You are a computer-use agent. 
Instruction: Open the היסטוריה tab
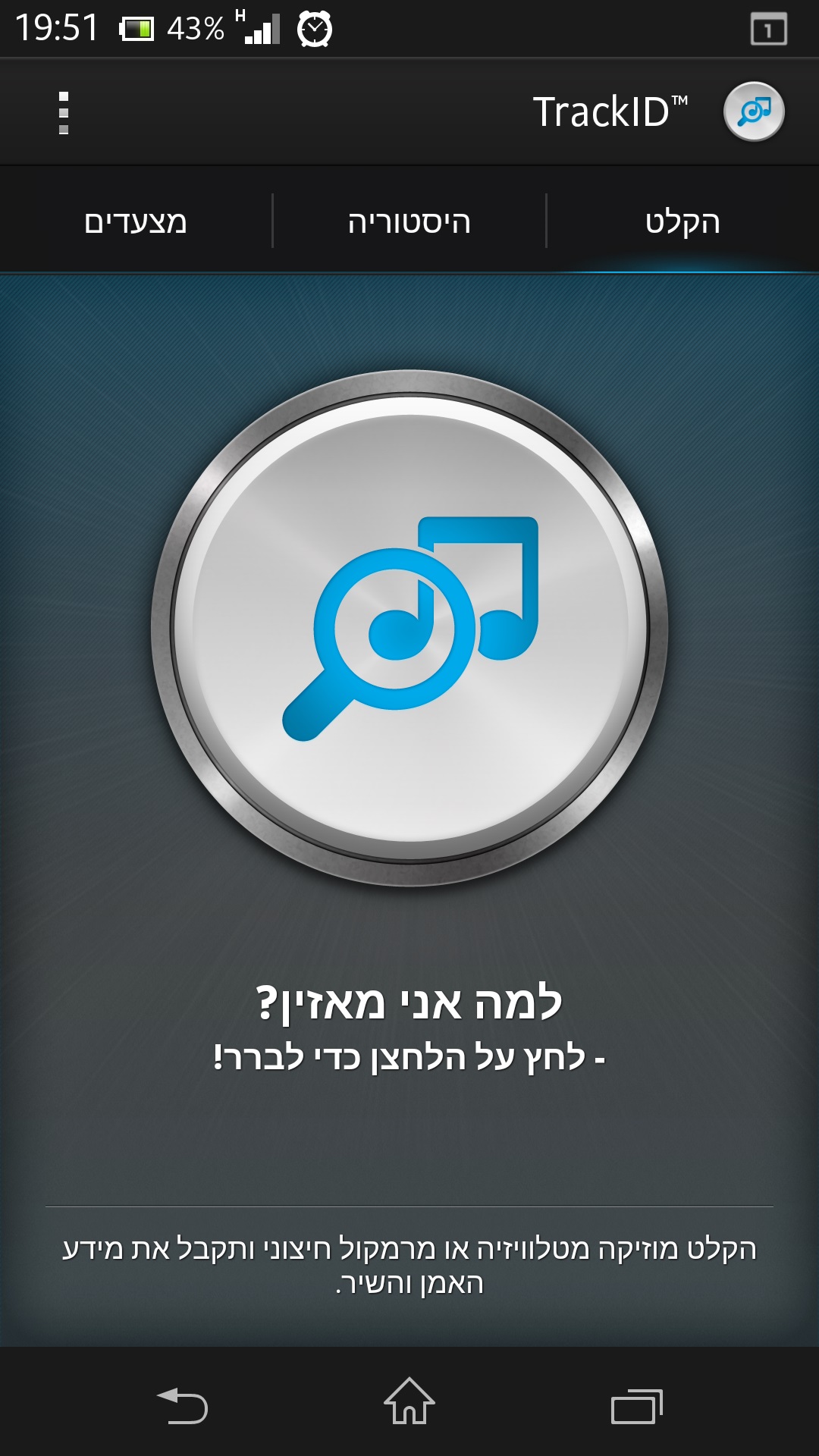(409, 221)
